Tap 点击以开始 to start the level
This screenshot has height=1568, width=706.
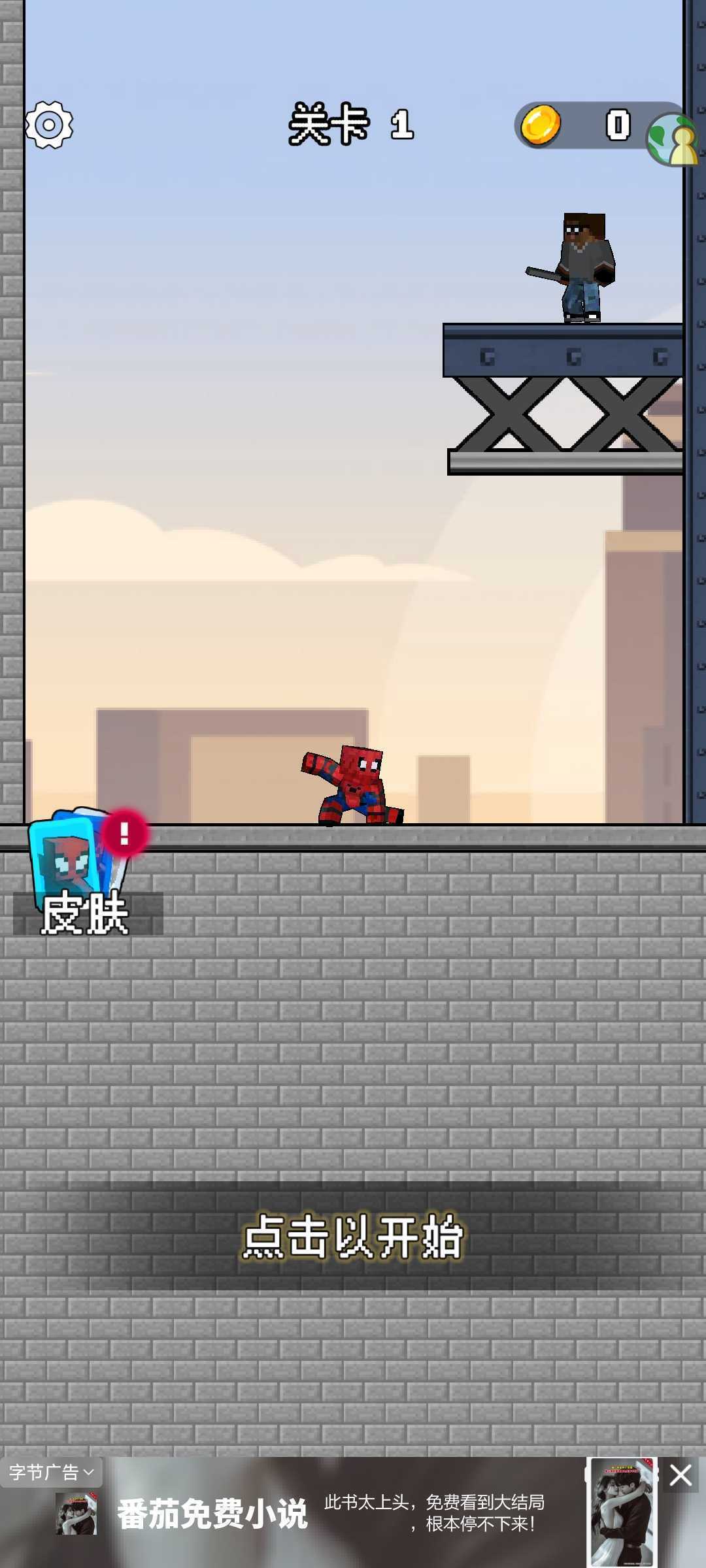pos(353,1237)
